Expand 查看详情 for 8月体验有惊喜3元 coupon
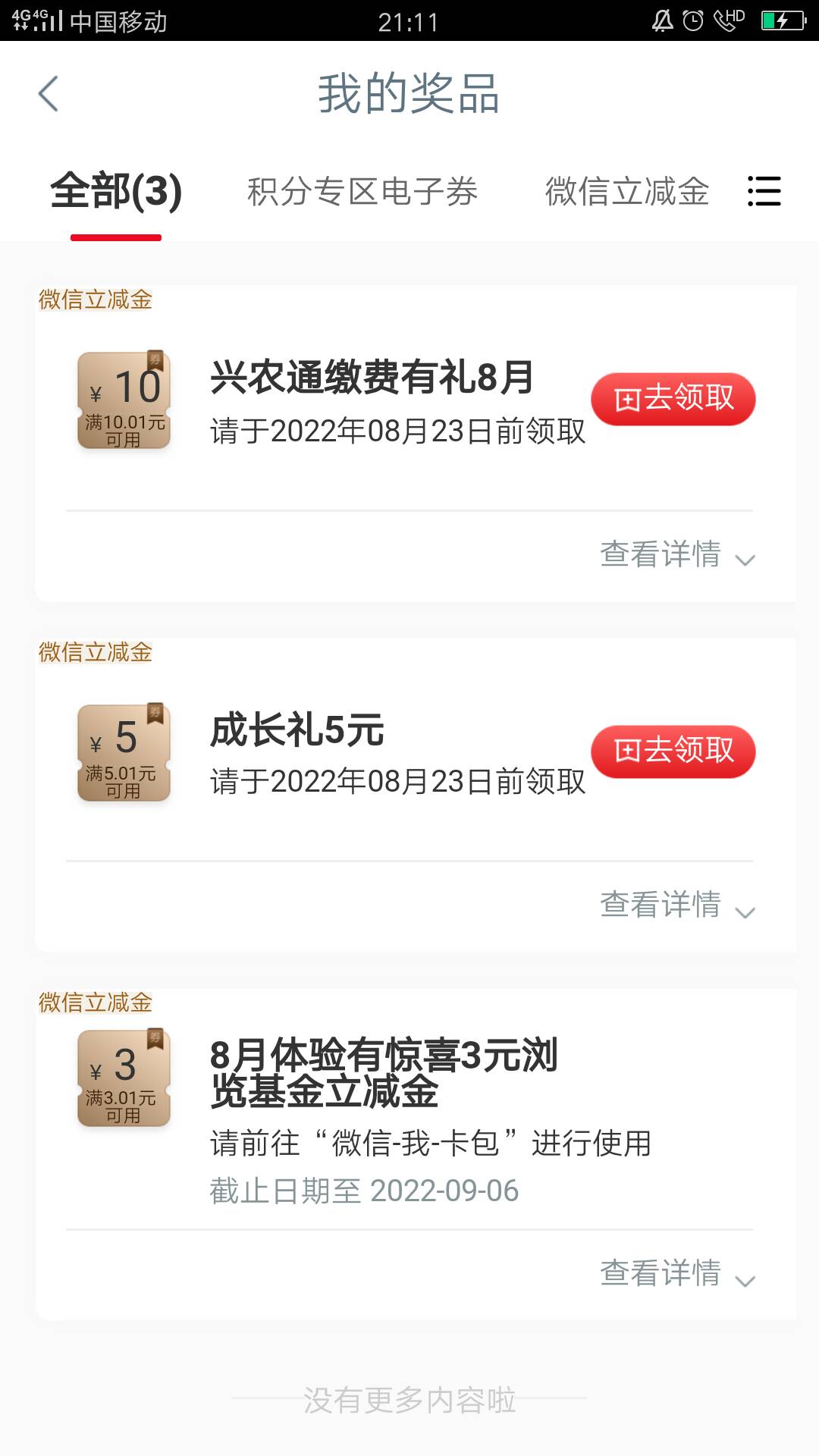The image size is (819, 1456). pyautogui.click(x=676, y=1274)
